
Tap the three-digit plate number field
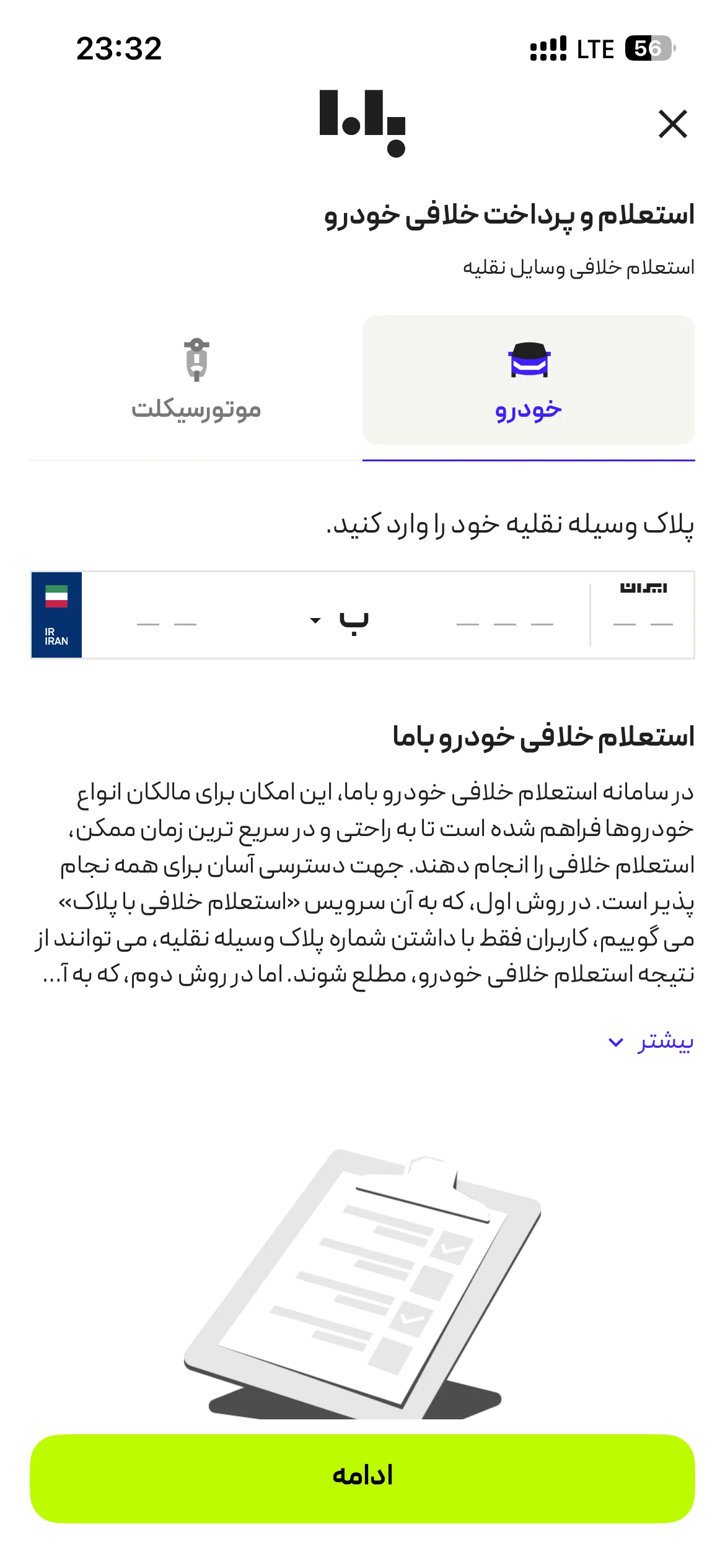[x=504, y=619]
